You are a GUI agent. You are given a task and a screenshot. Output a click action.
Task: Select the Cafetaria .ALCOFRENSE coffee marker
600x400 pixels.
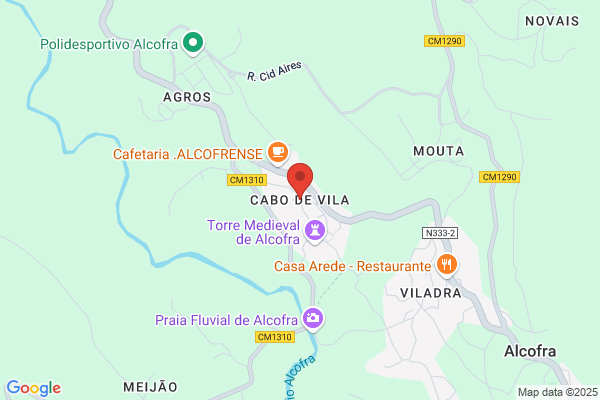click(278, 153)
